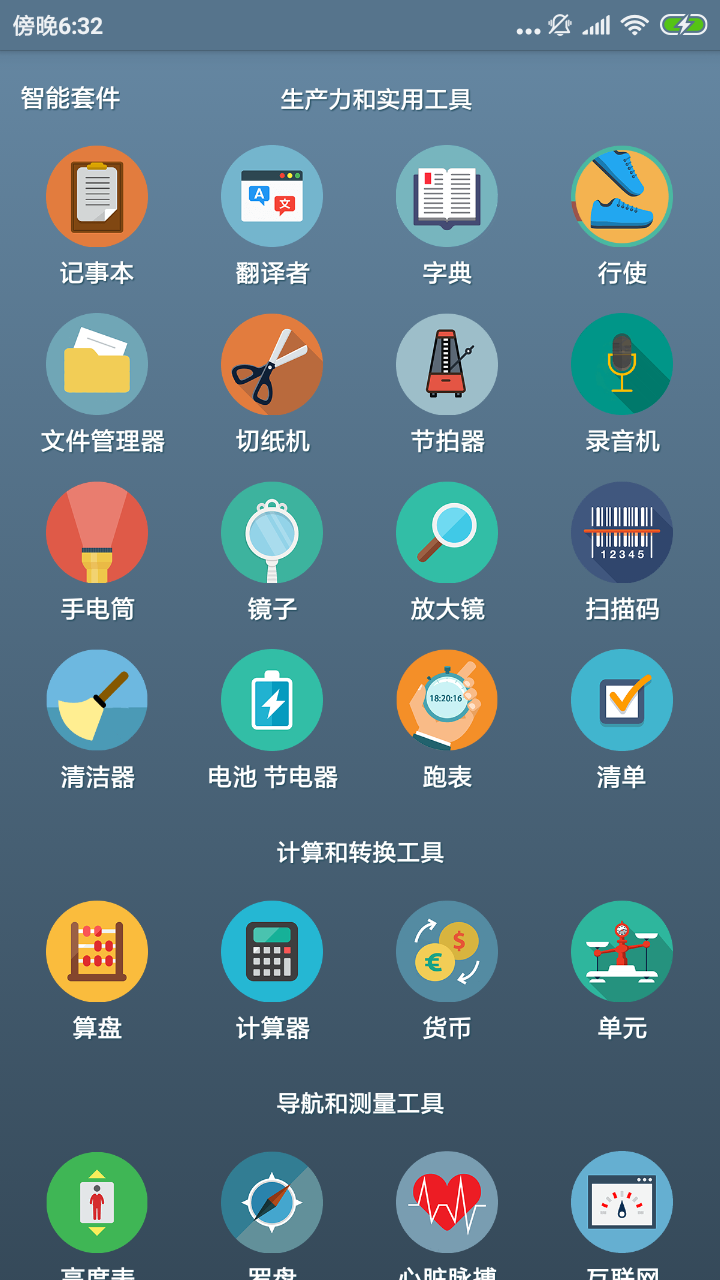
Task: Run the 清洁器 cleaner tool
Action: [x=97, y=700]
